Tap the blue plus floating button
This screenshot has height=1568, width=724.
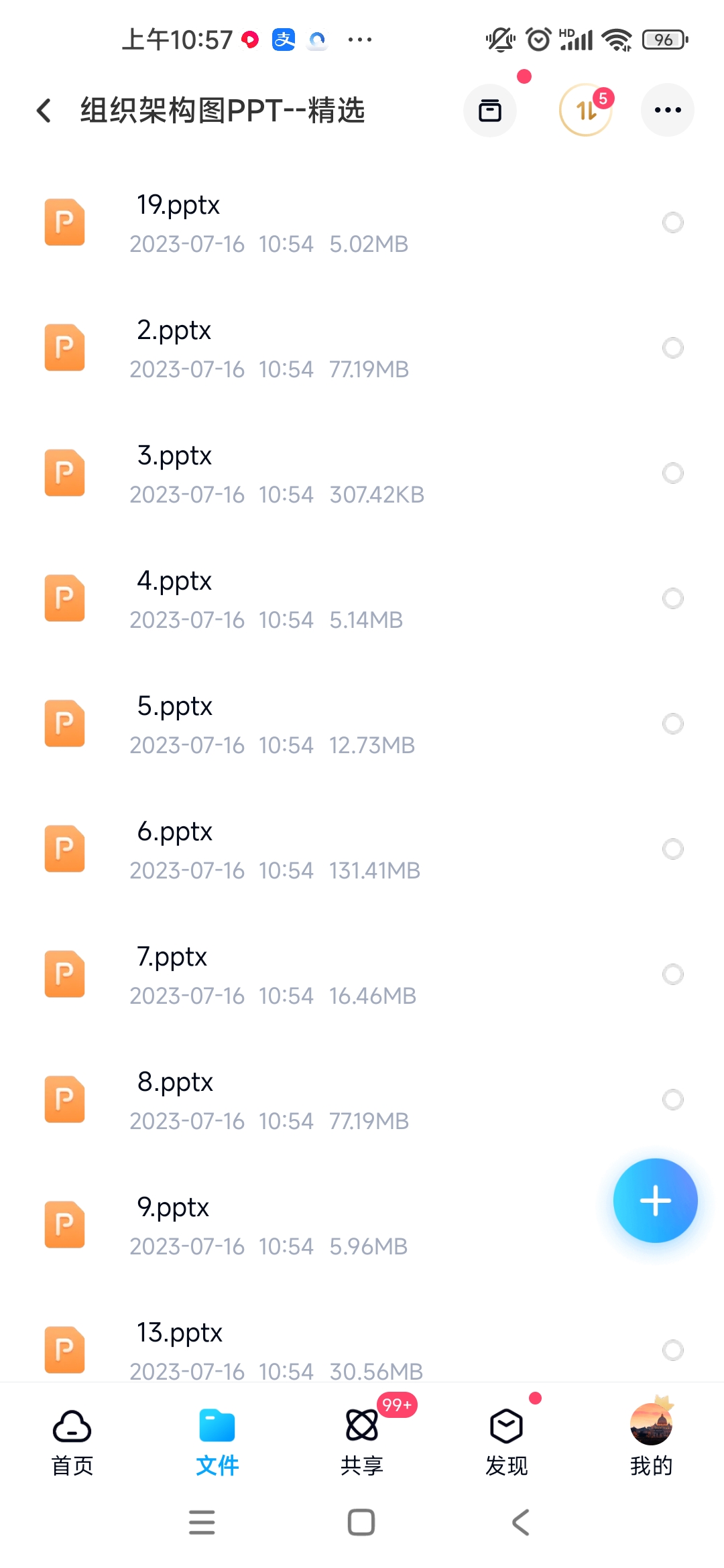tap(655, 1200)
